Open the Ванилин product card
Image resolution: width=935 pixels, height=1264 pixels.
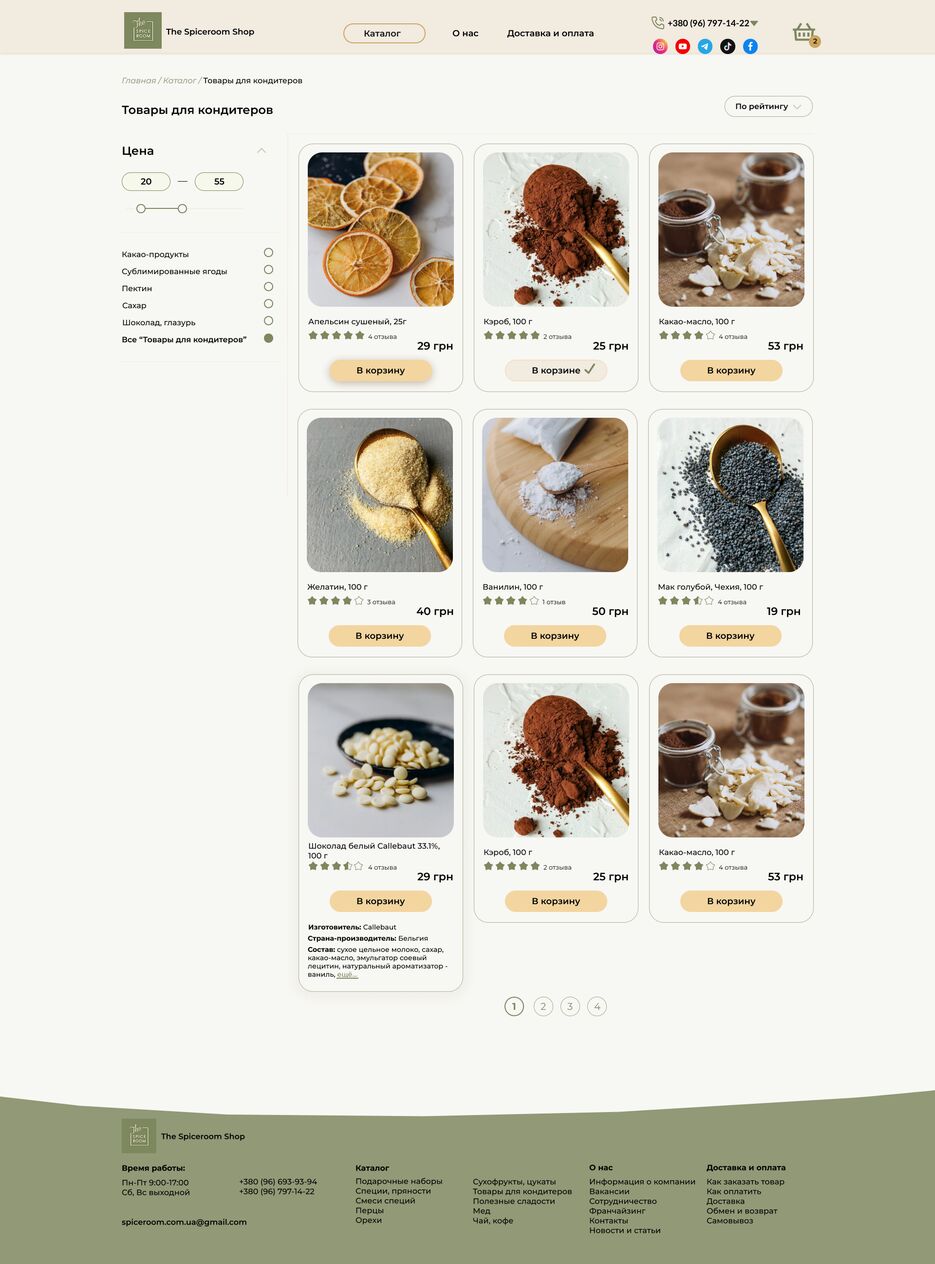(555, 495)
